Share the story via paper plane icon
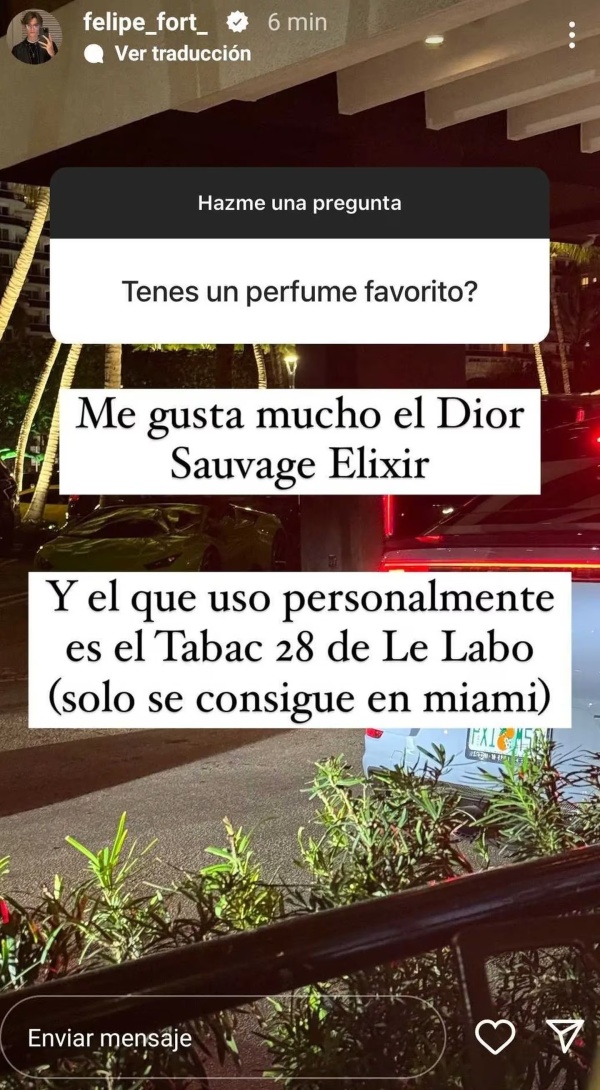600x1090 pixels. click(565, 1037)
